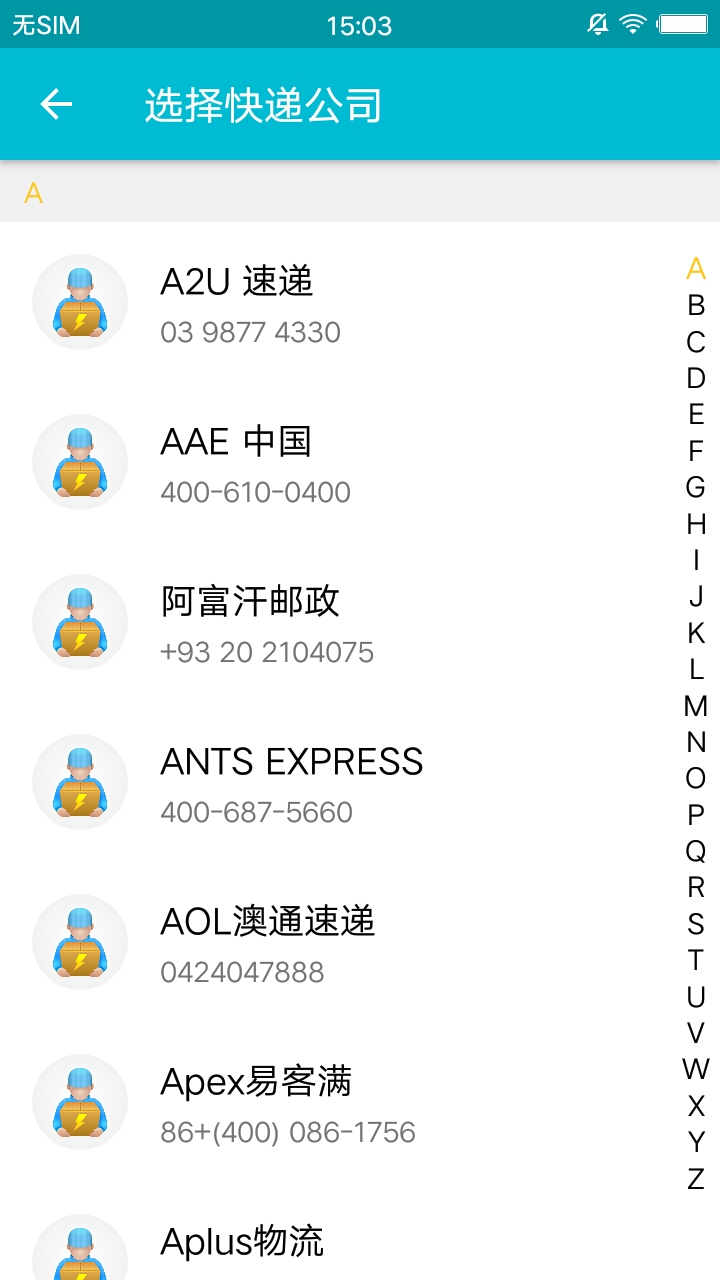Tap the AAE 中国 courier avatar icon
720x1280 pixels.
[80, 461]
